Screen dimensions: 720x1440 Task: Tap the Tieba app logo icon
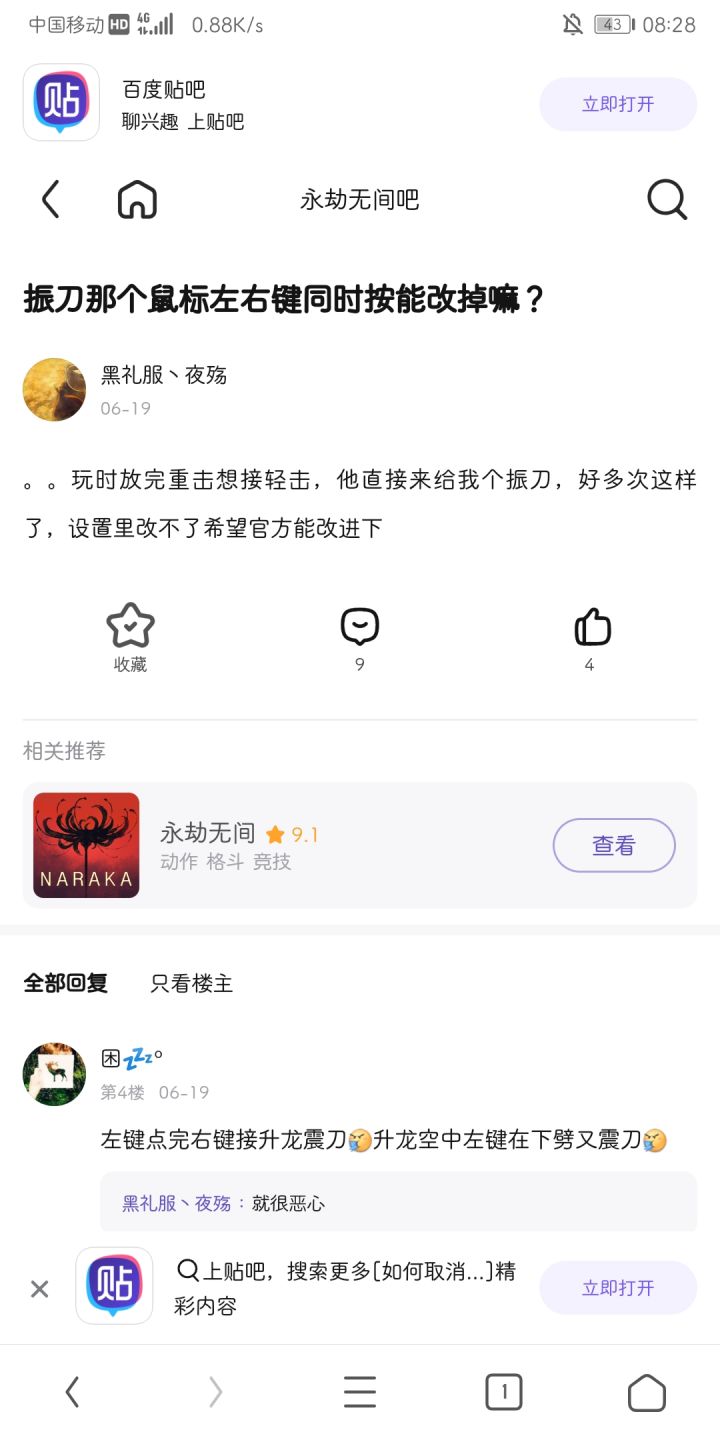pos(60,103)
